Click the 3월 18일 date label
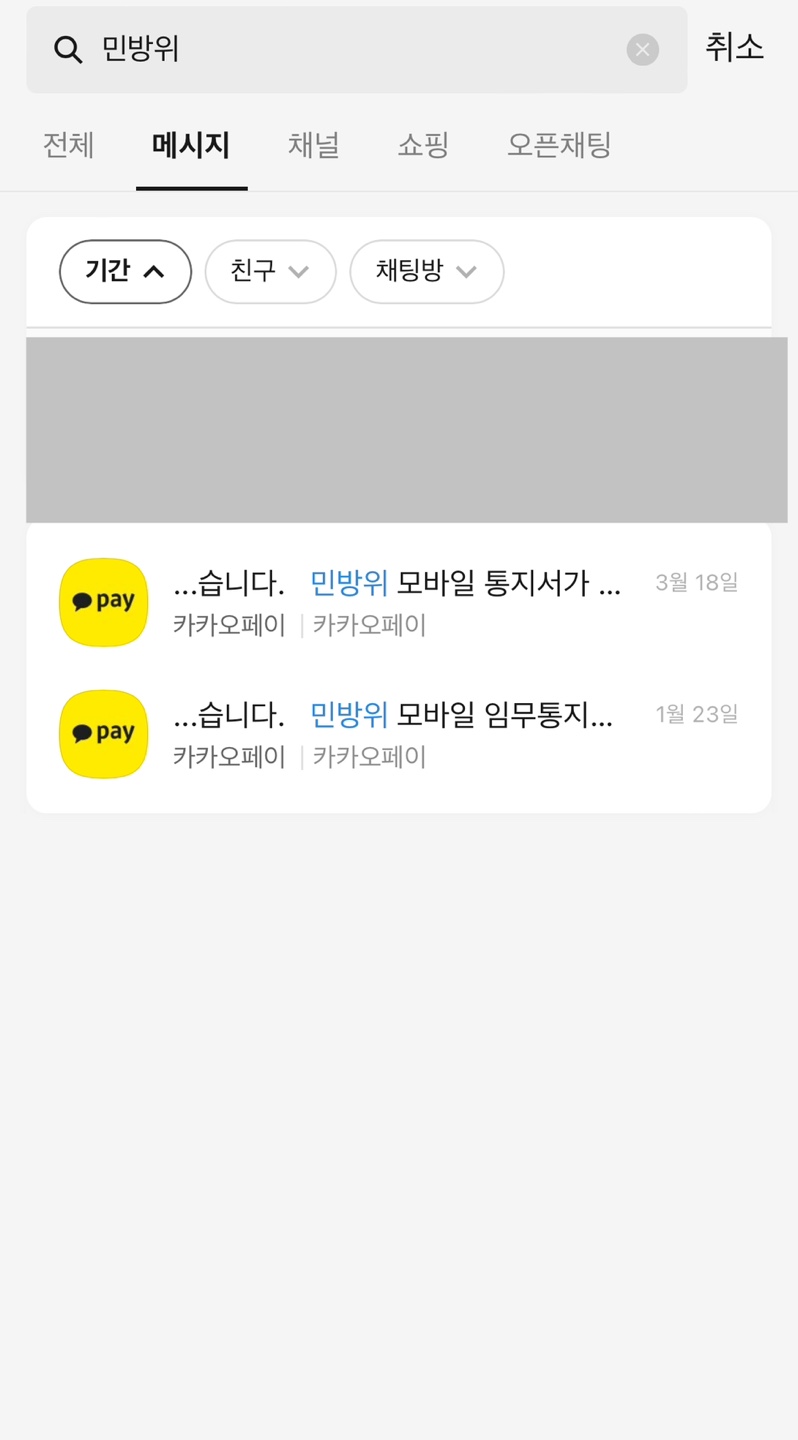The height and width of the screenshot is (1440, 798). [x=696, y=581]
